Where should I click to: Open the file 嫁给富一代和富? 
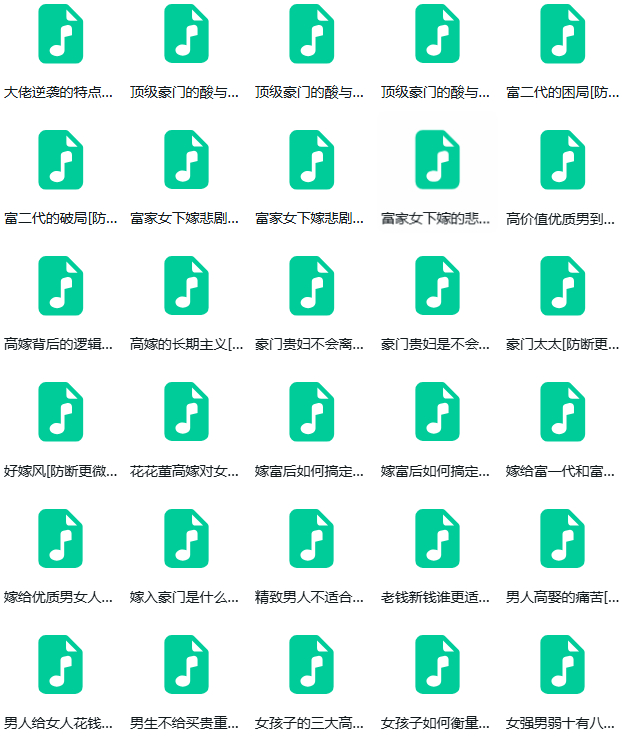click(563, 412)
